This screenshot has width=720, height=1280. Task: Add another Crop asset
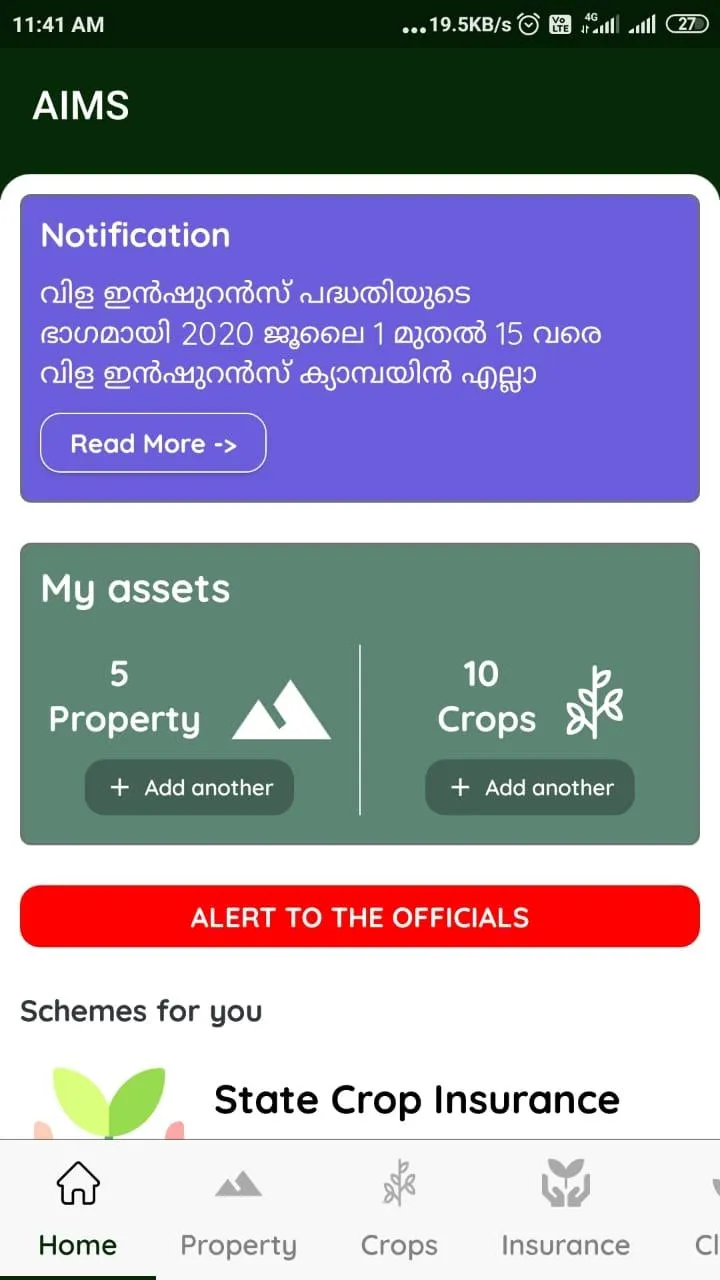(x=529, y=787)
